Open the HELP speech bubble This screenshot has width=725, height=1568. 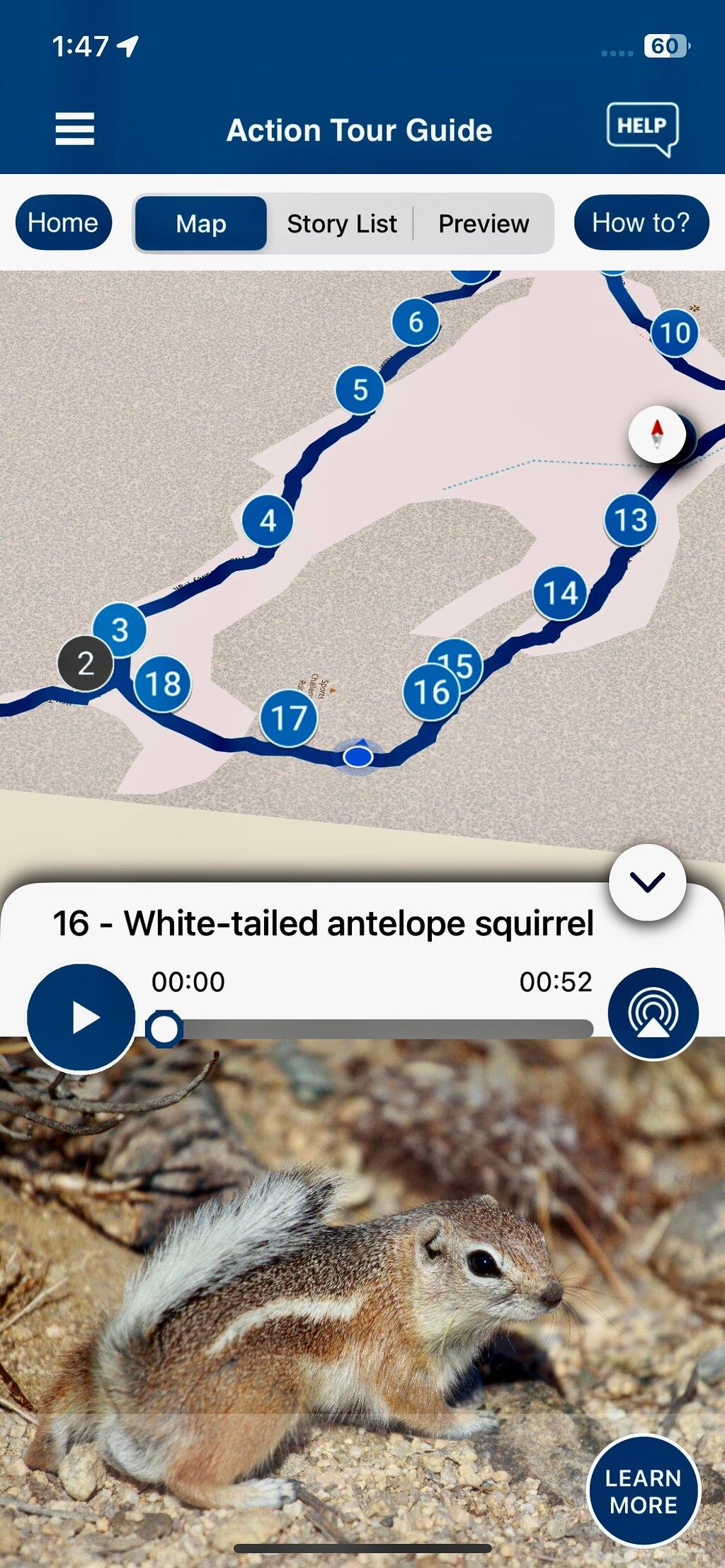[x=642, y=129]
